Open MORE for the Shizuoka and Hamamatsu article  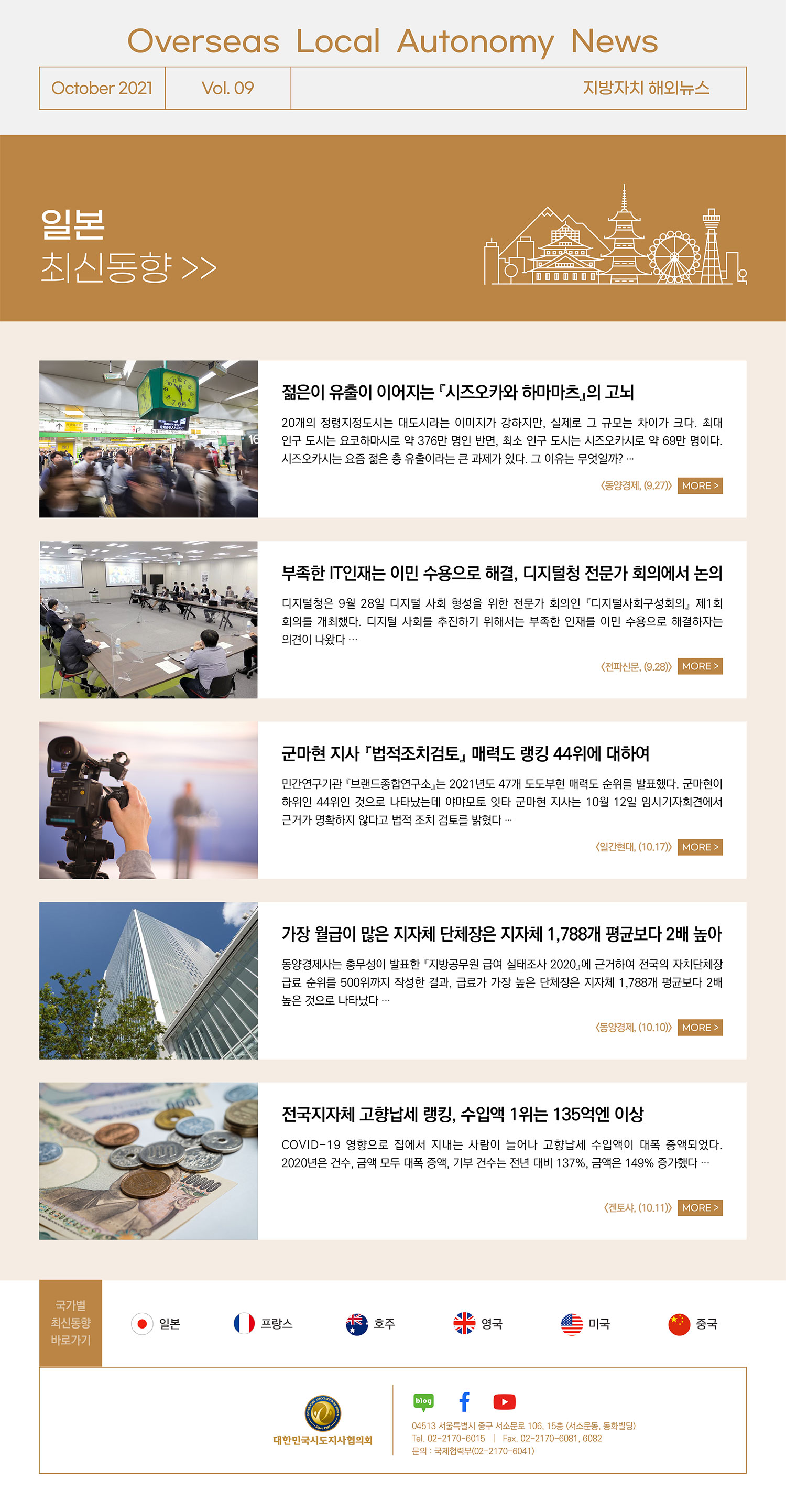[700, 485]
